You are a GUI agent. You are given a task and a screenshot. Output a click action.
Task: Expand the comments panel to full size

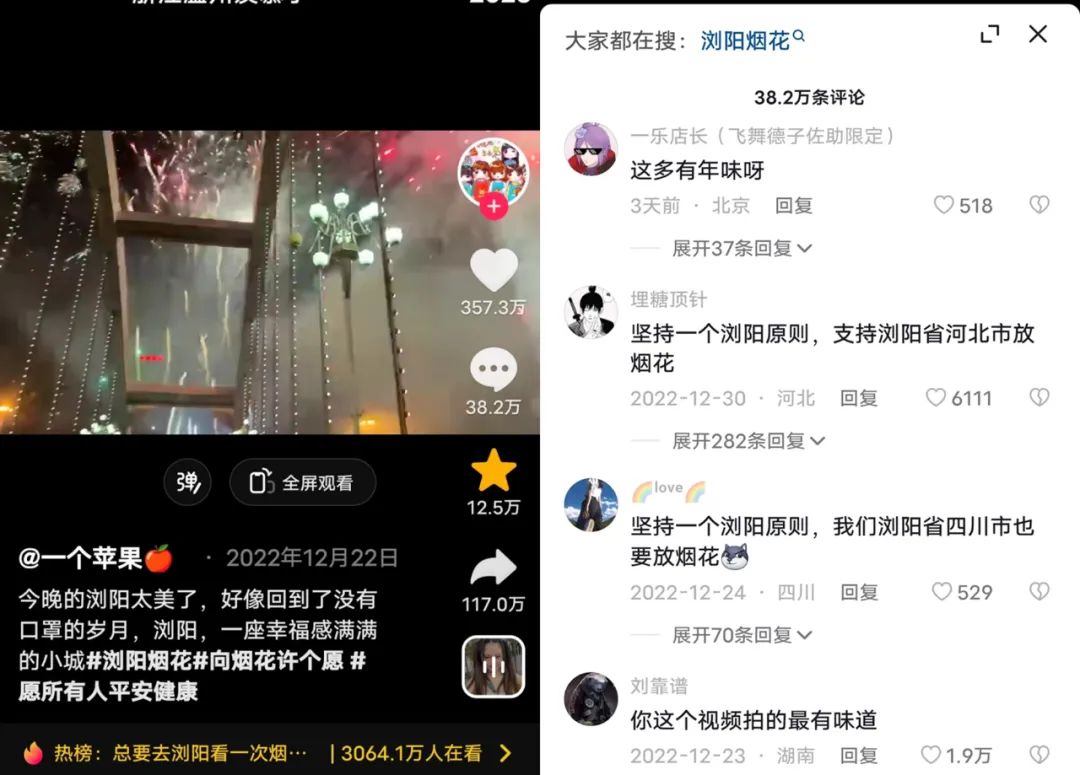990,34
